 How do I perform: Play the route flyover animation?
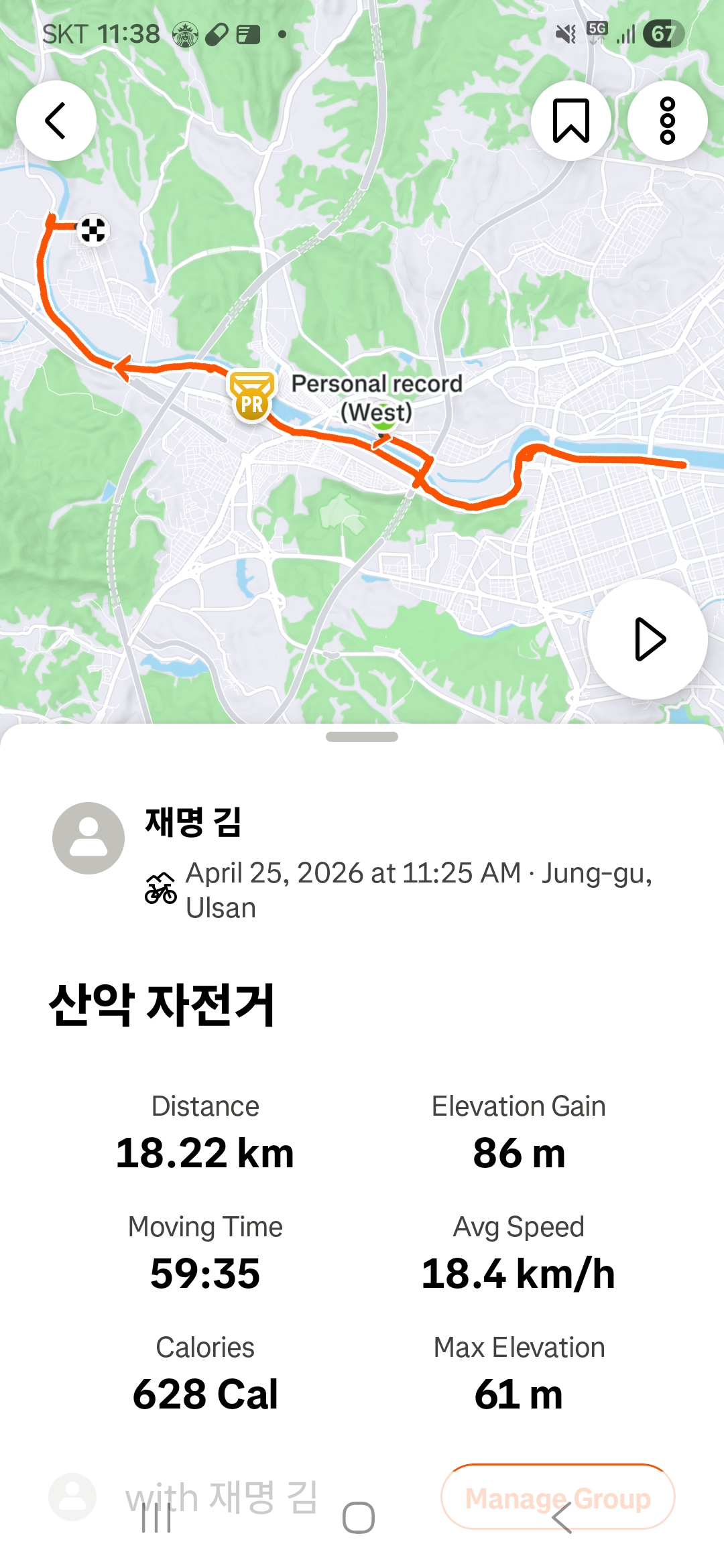tap(648, 639)
